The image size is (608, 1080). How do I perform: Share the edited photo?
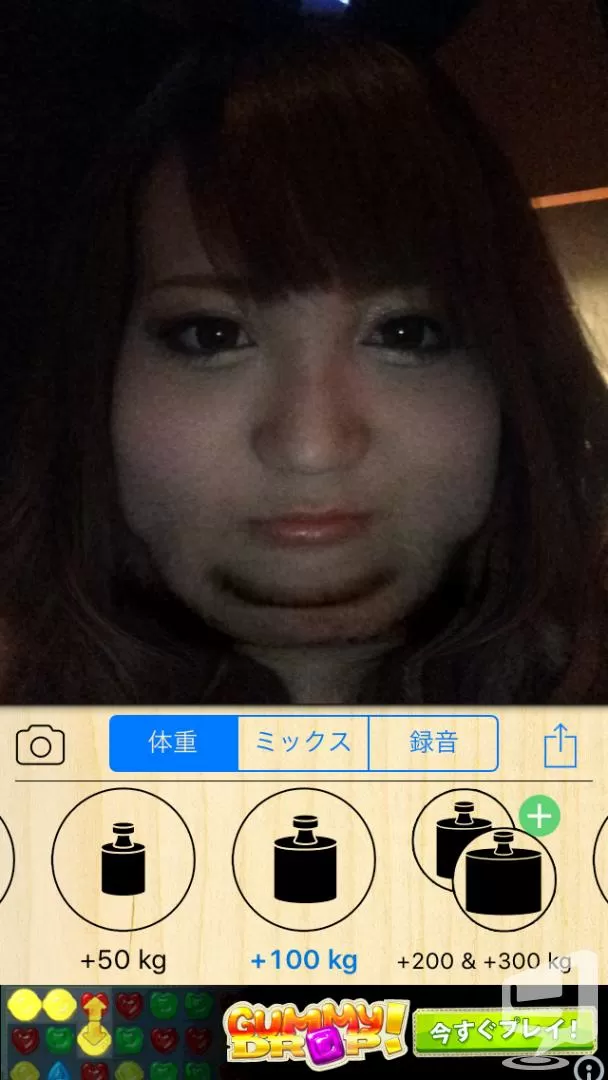click(x=560, y=745)
